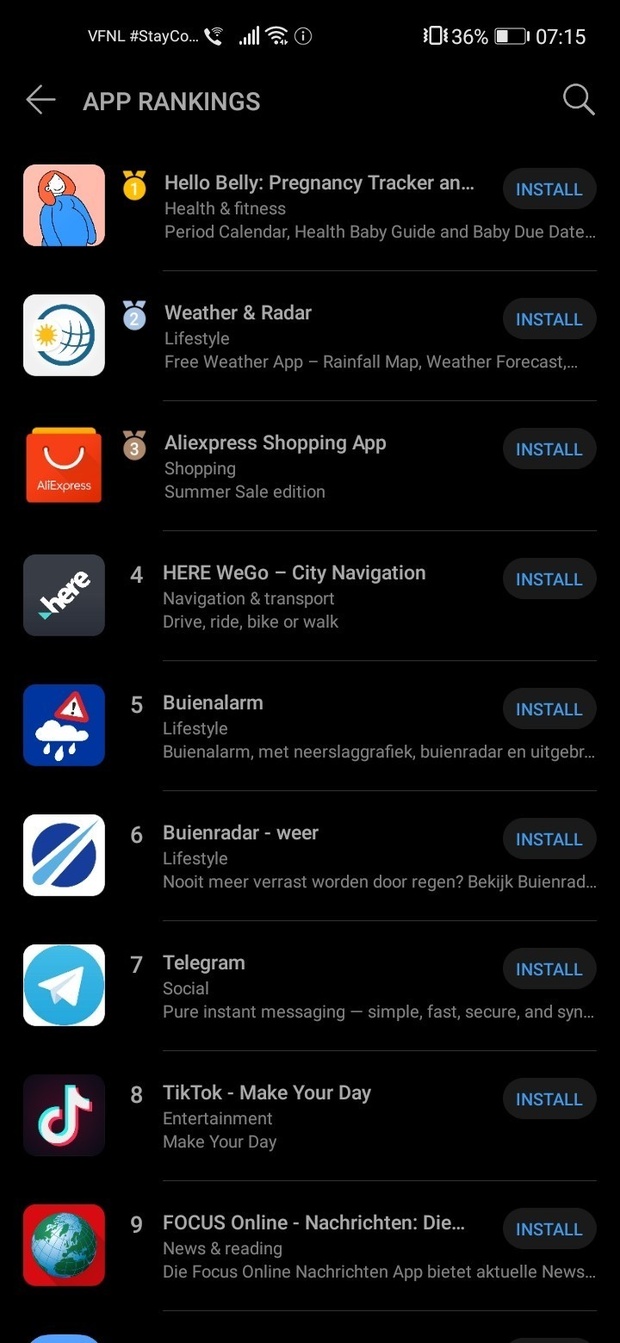Viewport: 620px width, 1343px height.
Task: Open the Aliexpress Shopping App listing
Action: point(275,444)
